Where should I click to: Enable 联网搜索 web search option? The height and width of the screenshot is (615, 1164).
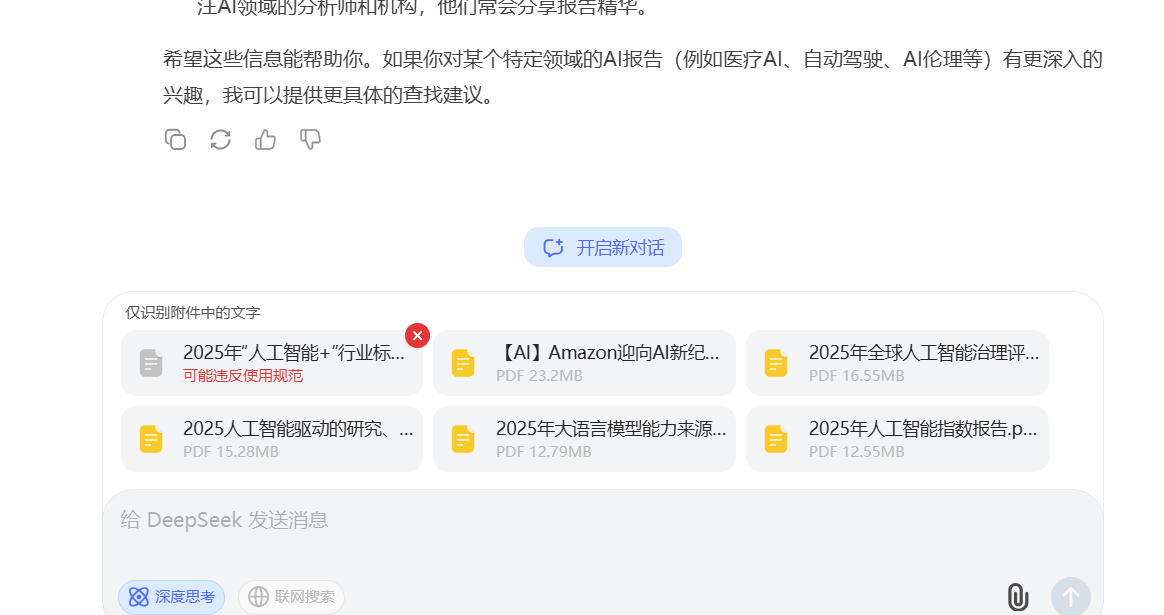point(291,597)
